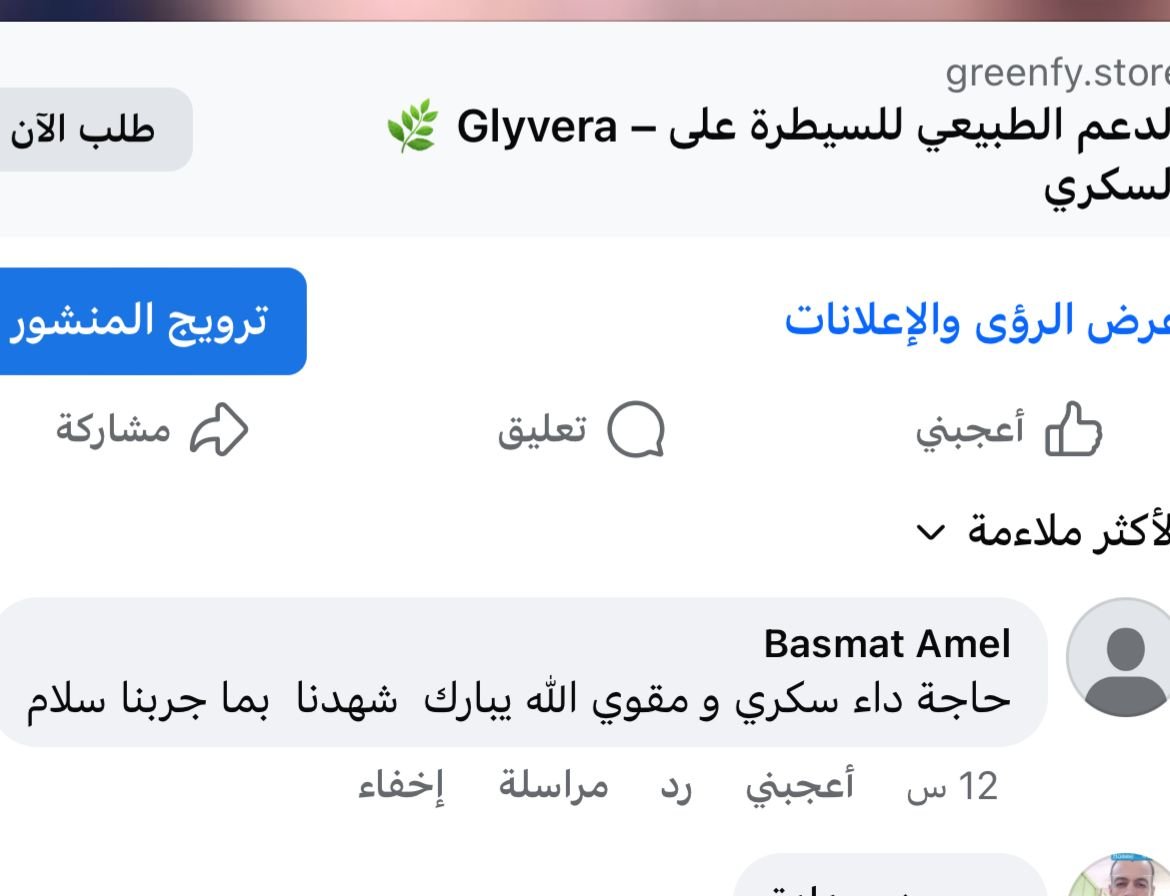
Task: Tap the طلب الآن order button
Action: pos(85,130)
